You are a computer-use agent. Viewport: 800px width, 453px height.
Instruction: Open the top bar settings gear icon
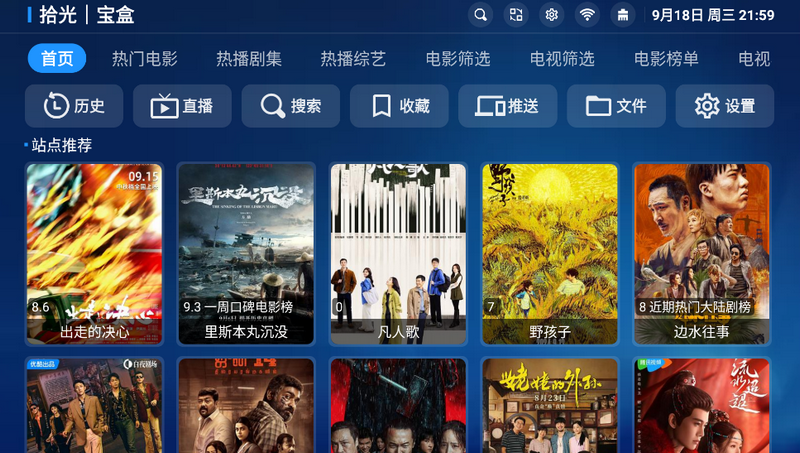coord(551,15)
